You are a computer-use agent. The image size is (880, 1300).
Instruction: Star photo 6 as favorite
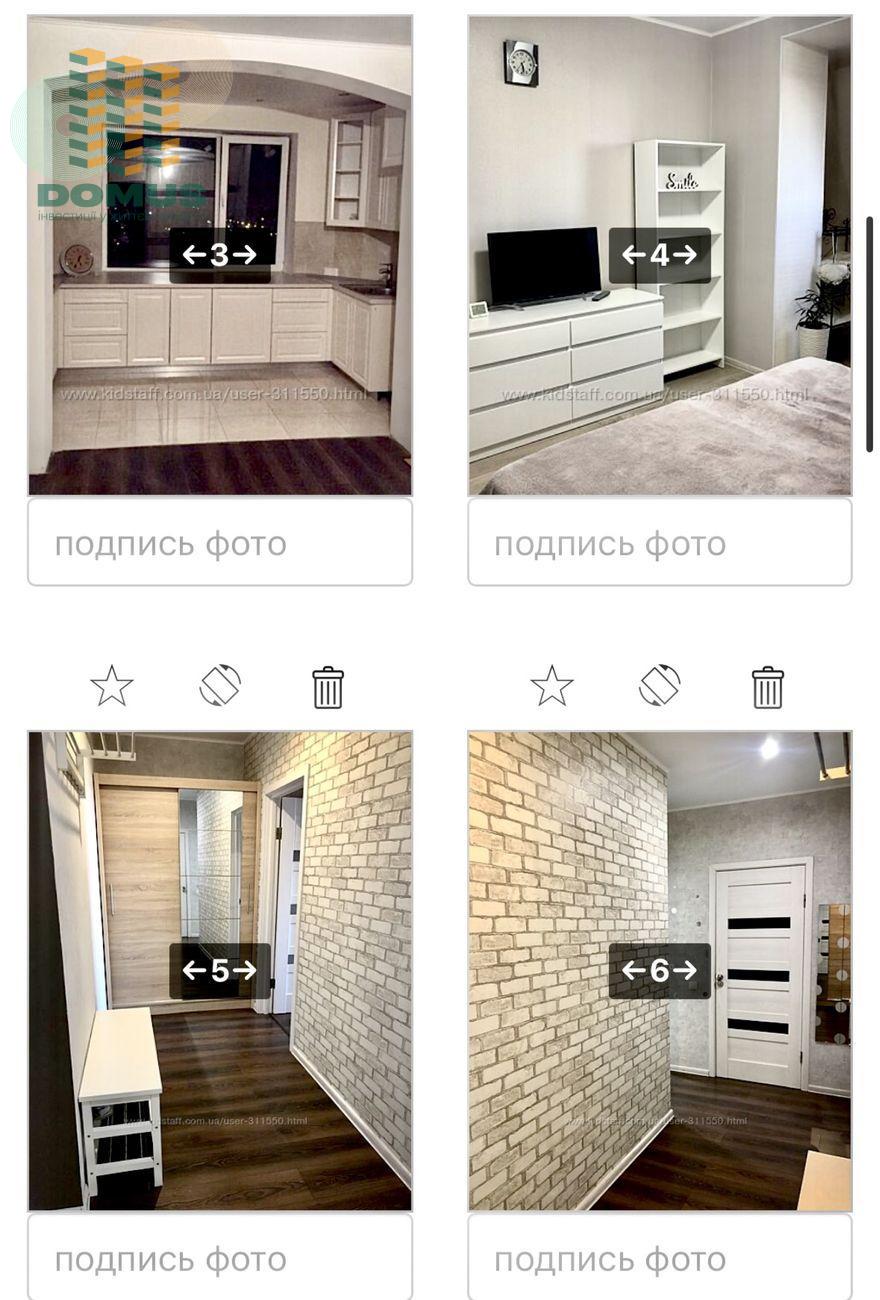(x=551, y=687)
